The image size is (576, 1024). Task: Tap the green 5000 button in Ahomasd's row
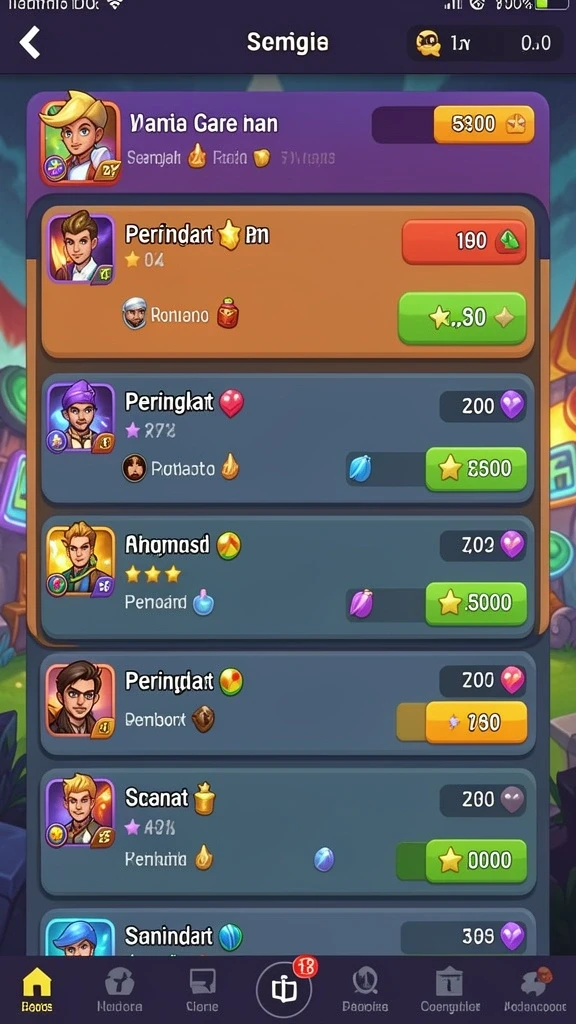point(476,603)
